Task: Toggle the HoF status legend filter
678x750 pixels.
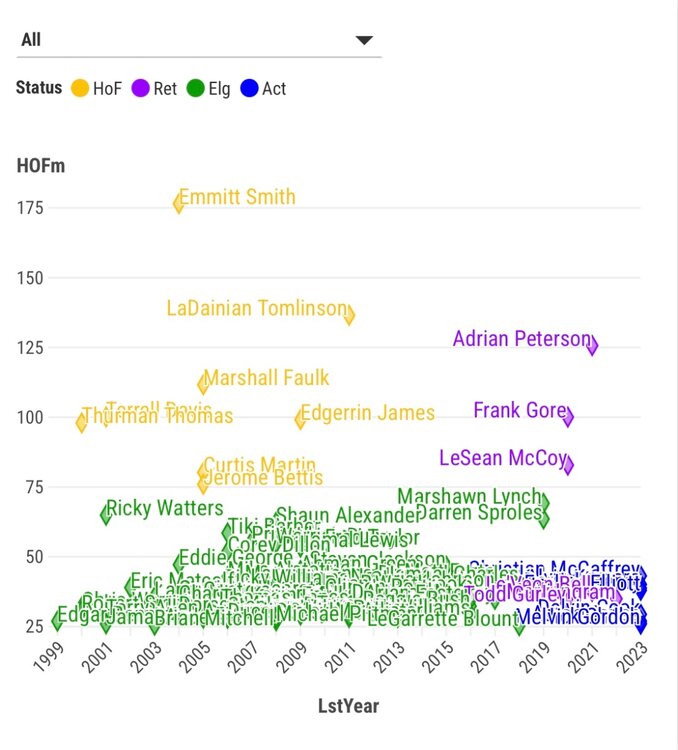Action: 97,88
